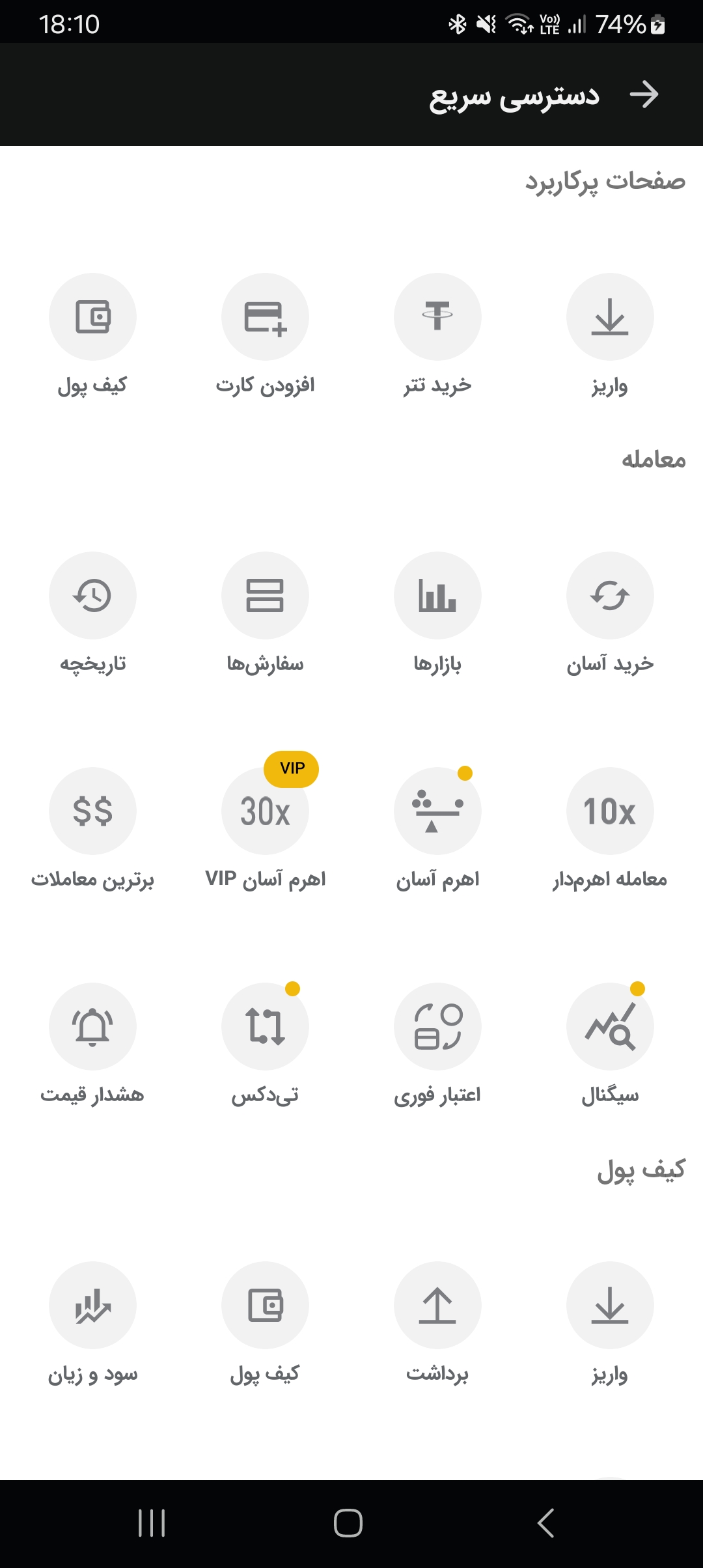703x1568 pixels.
Task: Open واریز under صفحات پرکاربرد
Action: point(610,317)
